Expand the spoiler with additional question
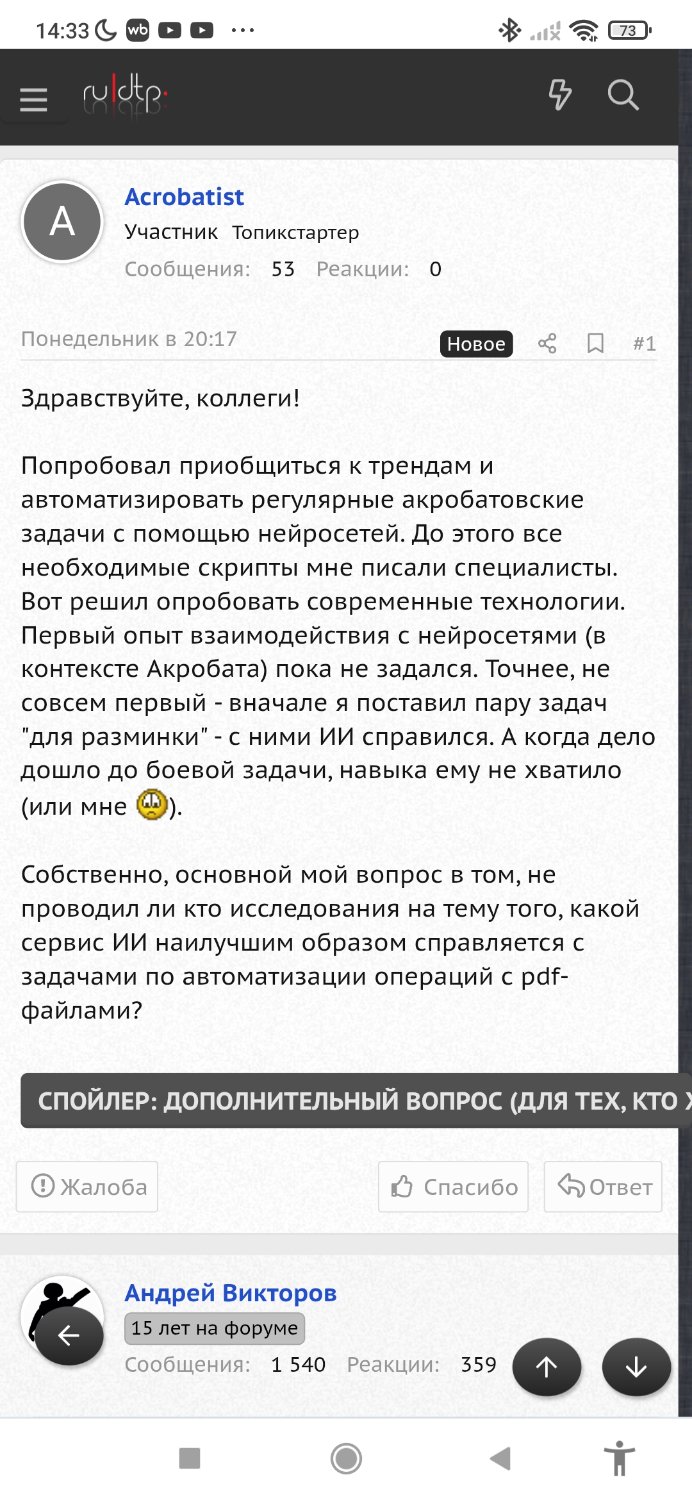Screen dimensions: 692x1500 point(355,1101)
